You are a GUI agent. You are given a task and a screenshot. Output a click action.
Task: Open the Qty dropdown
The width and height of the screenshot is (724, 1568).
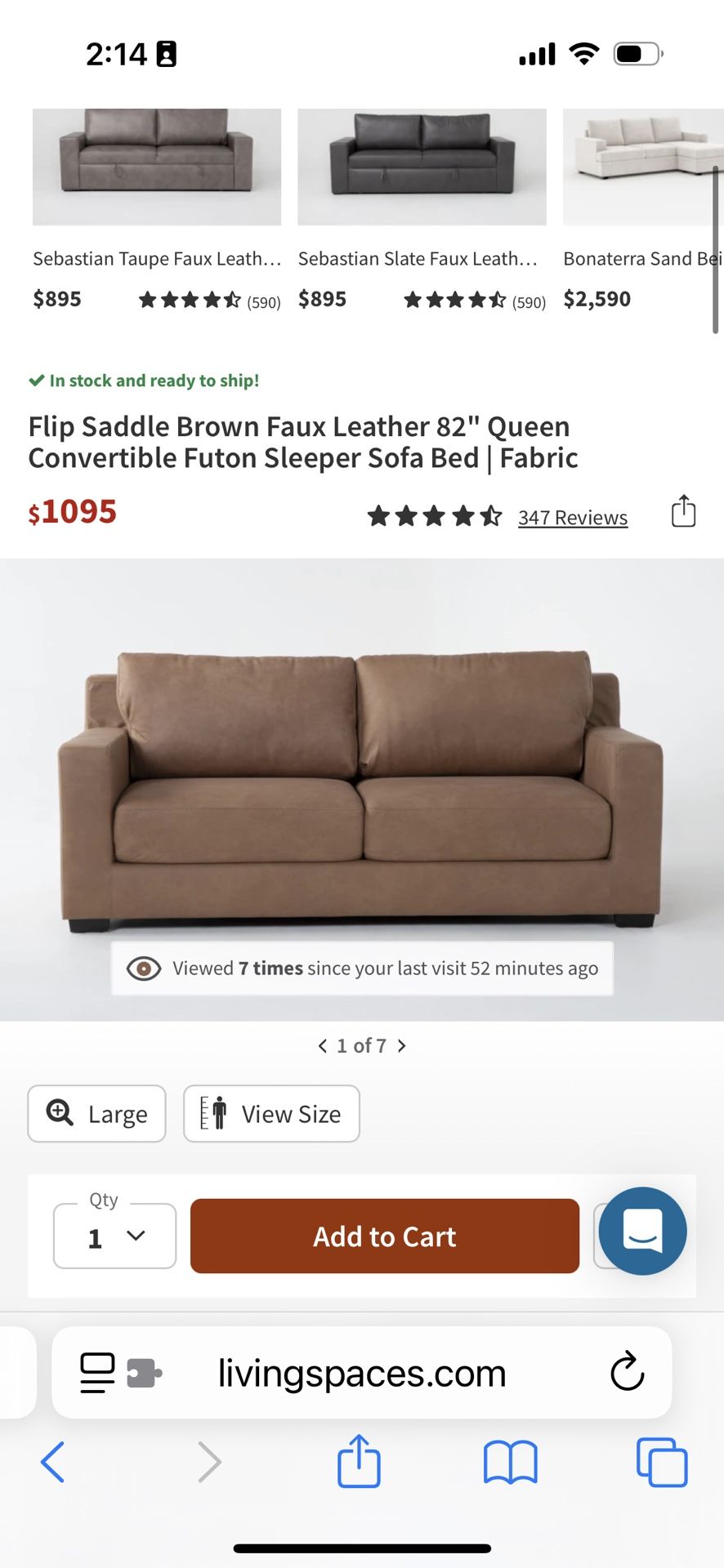(x=114, y=1236)
